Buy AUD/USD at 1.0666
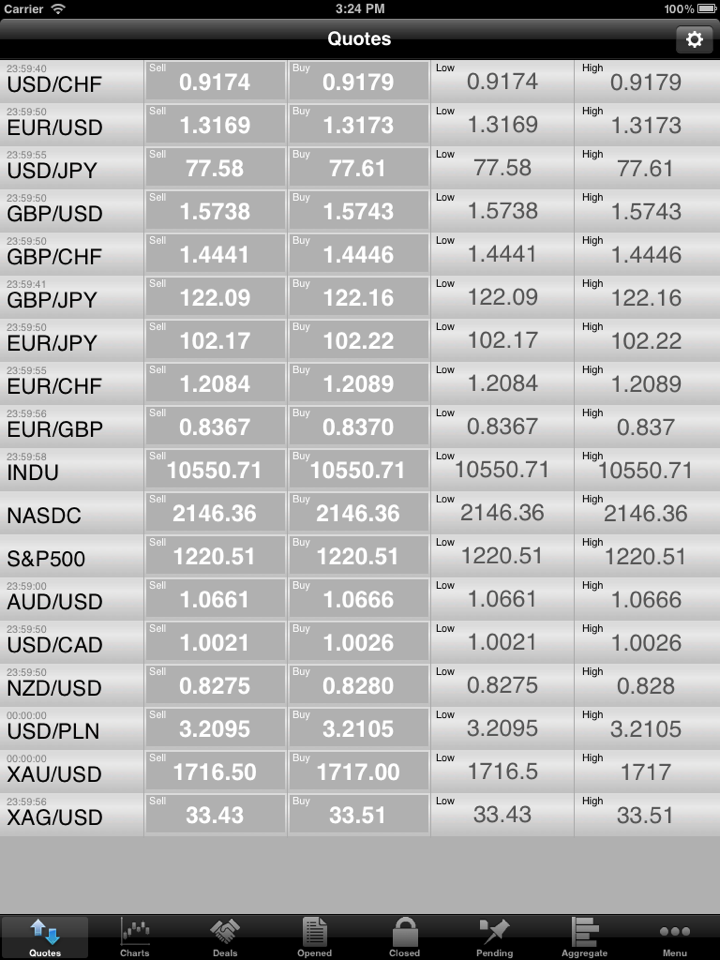Image resolution: width=720 pixels, height=960 pixels. coord(358,598)
